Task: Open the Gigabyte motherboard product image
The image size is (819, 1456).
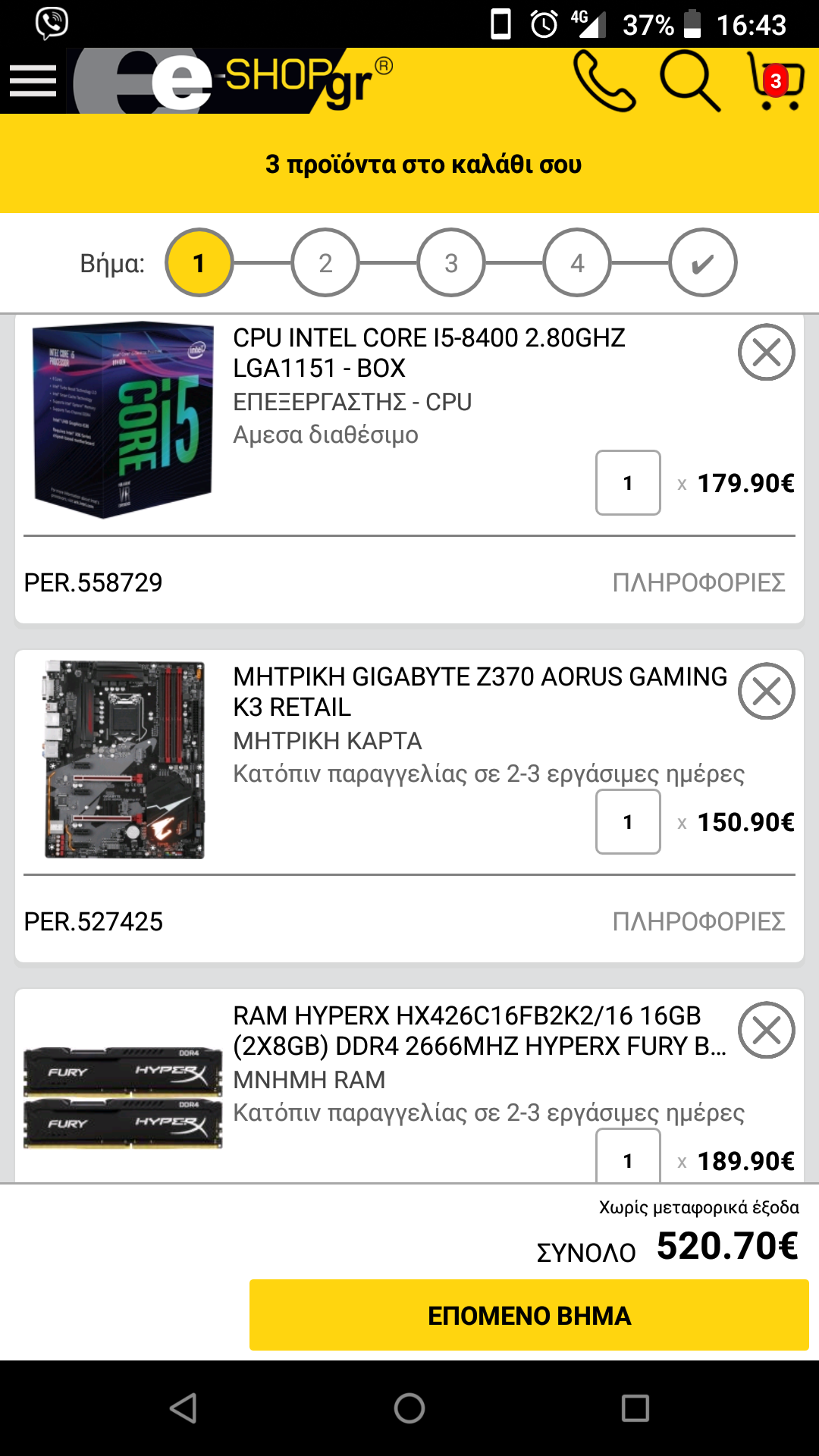Action: point(124,760)
